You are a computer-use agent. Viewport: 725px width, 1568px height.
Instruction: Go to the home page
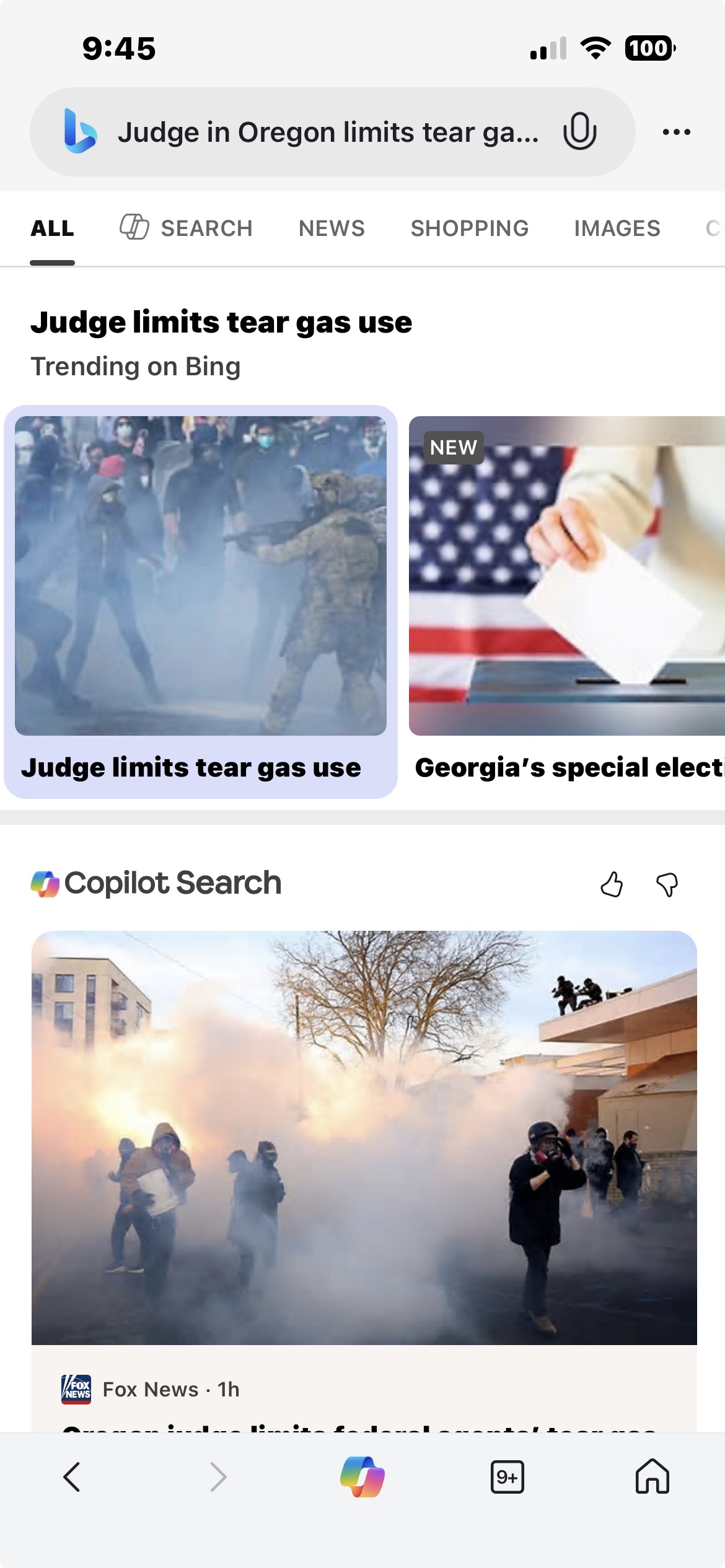[x=652, y=1476]
